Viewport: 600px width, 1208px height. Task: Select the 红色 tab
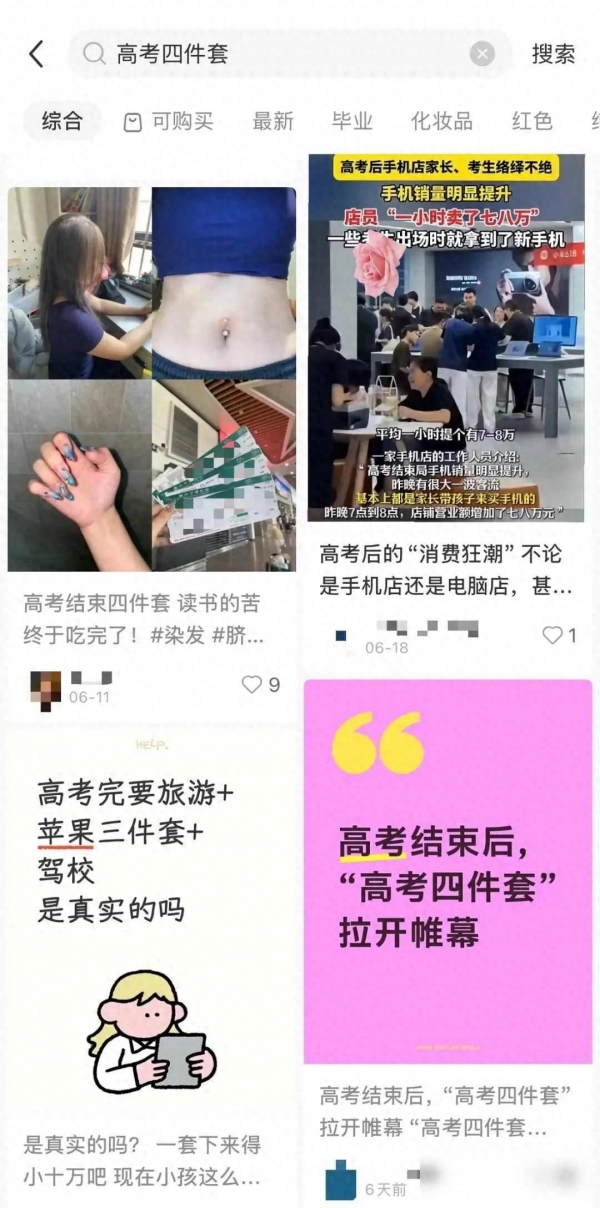[532, 121]
